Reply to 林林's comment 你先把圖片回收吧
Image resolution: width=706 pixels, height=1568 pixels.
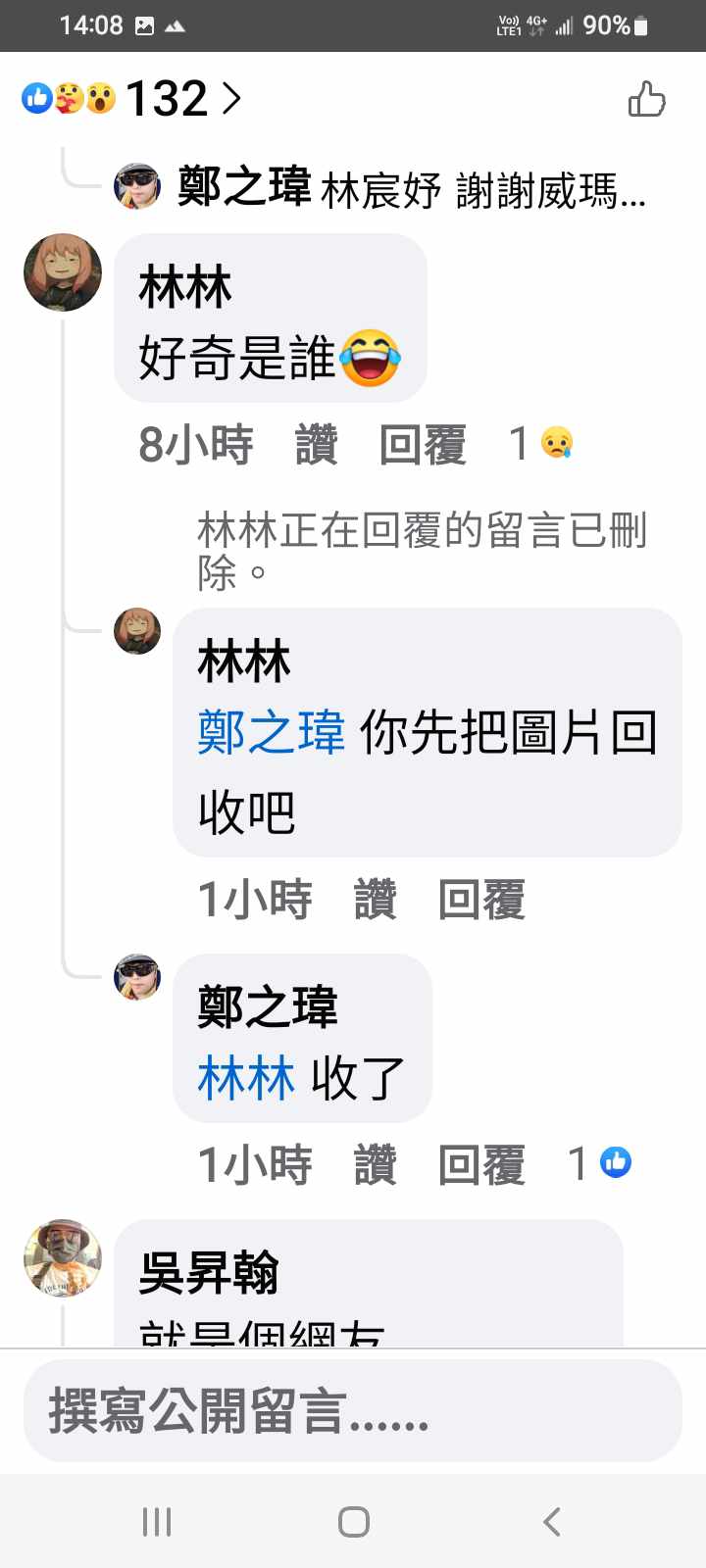[481, 899]
